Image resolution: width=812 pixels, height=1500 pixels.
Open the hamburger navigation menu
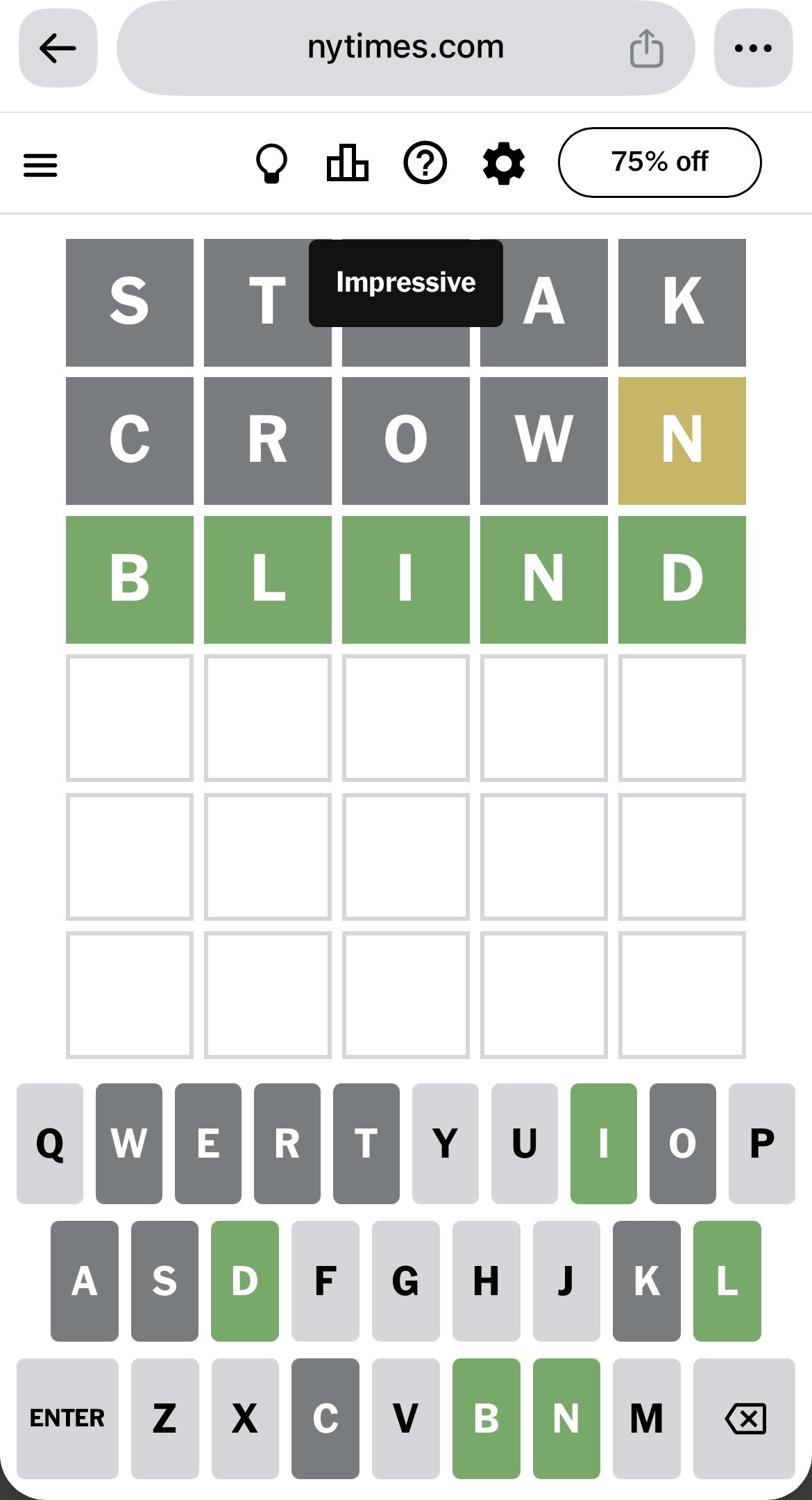(40, 165)
